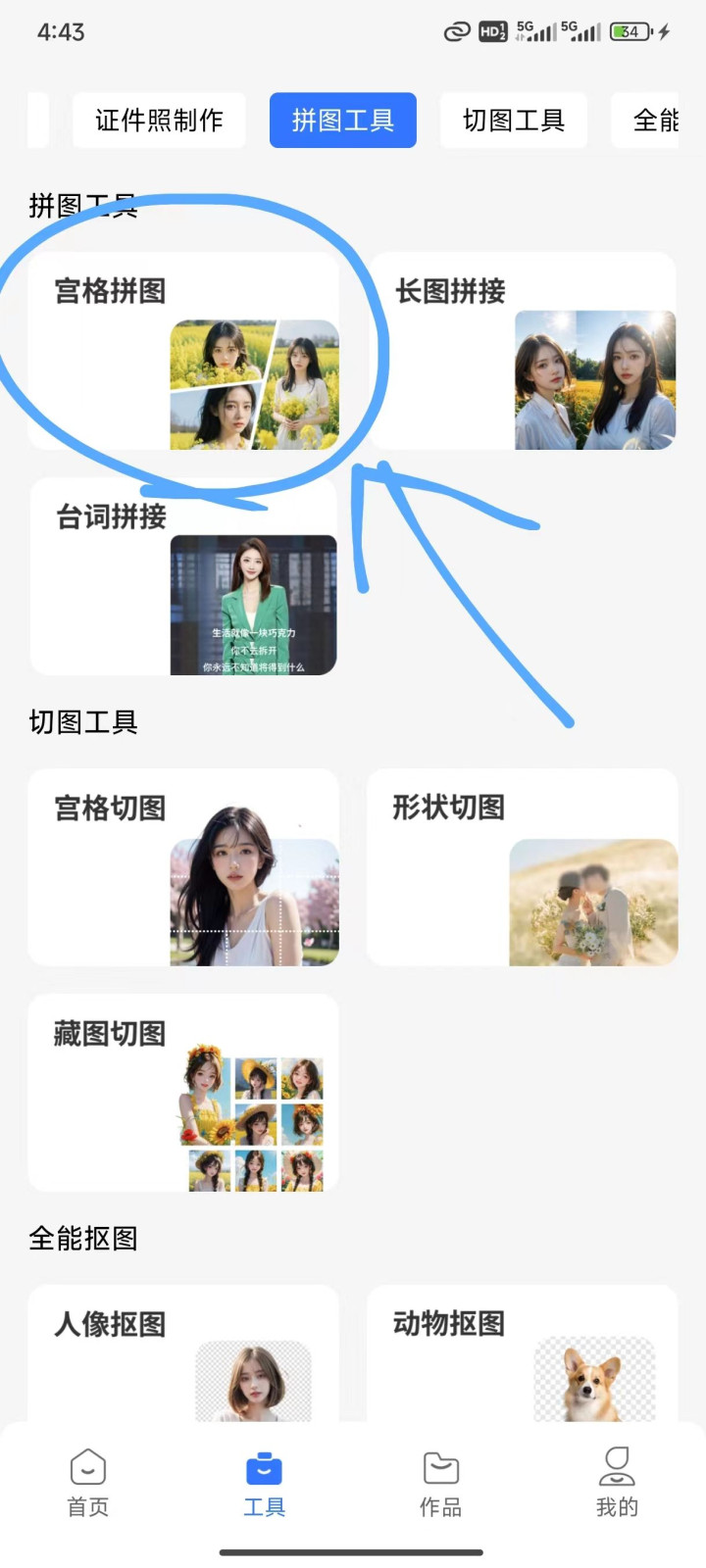The image size is (706, 1568).
Task: Open the 台词拼接 tool card
Action: tap(183, 576)
